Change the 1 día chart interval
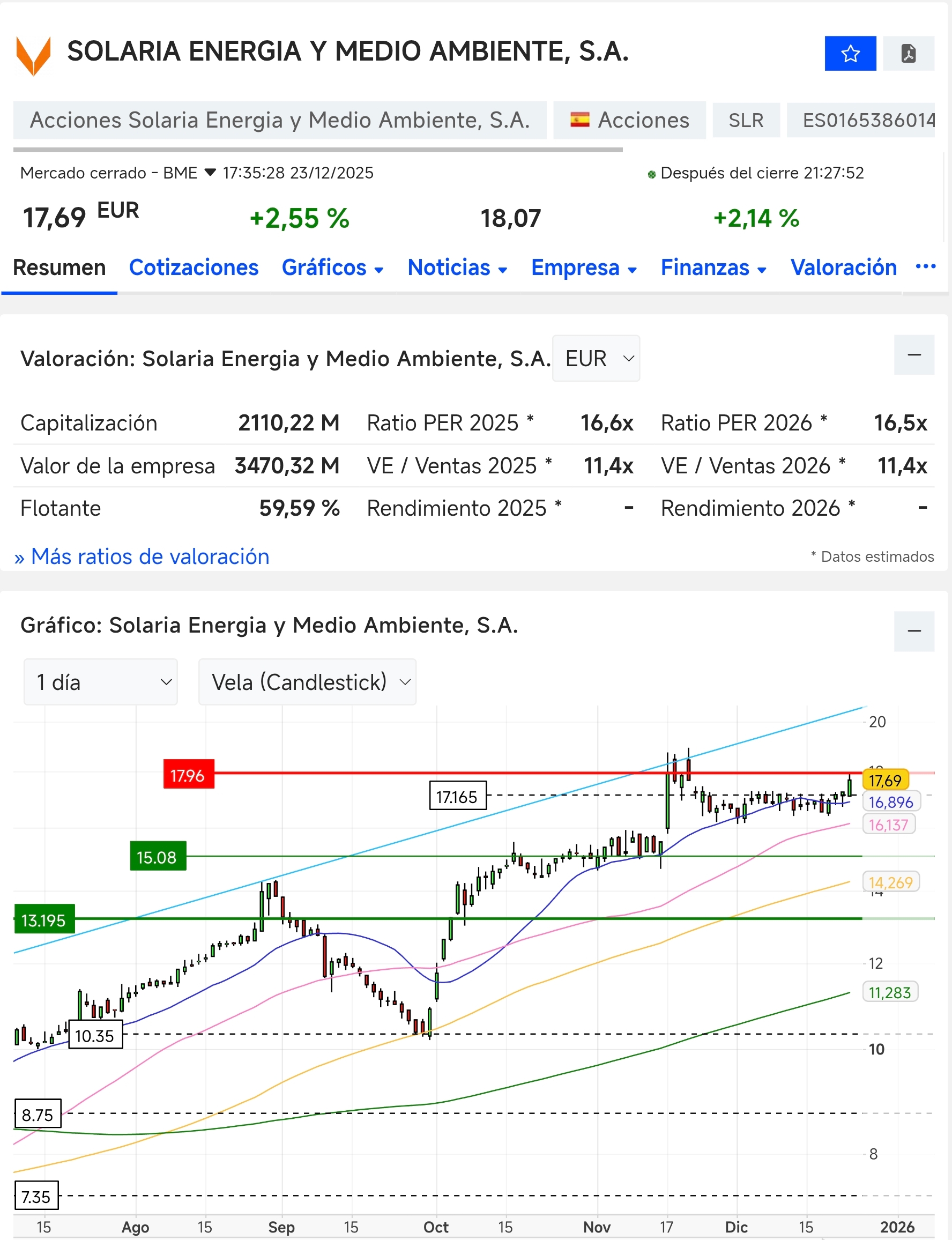 coord(101,682)
